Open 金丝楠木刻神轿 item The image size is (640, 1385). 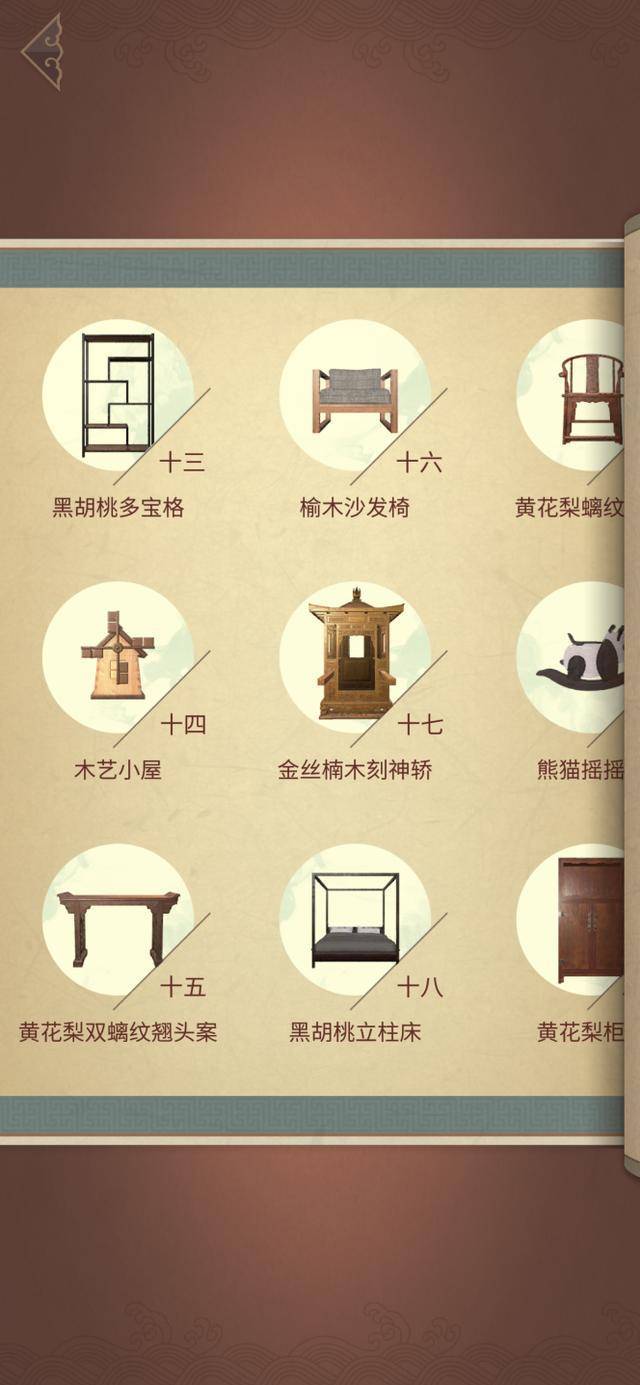(355, 657)
